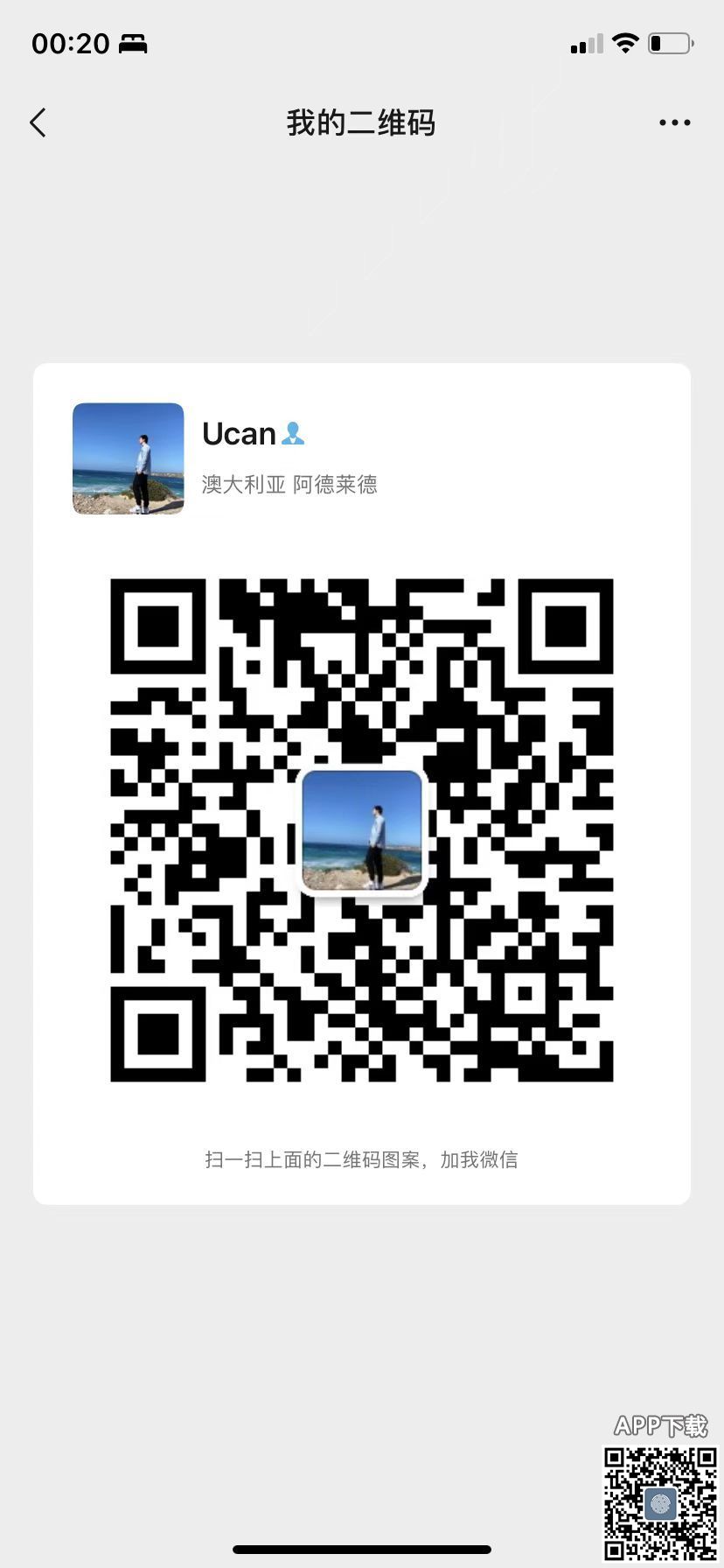Open the more options (...) menu

click(673, 122)
